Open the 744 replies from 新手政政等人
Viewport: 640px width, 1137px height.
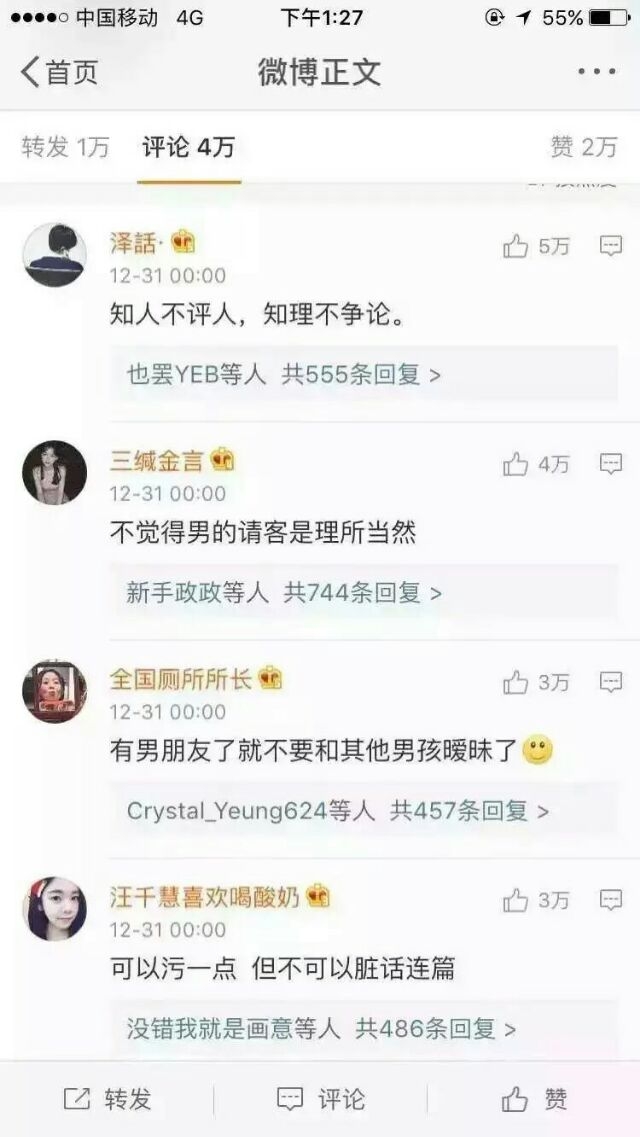pyautogui.click(x=364, y=593)
